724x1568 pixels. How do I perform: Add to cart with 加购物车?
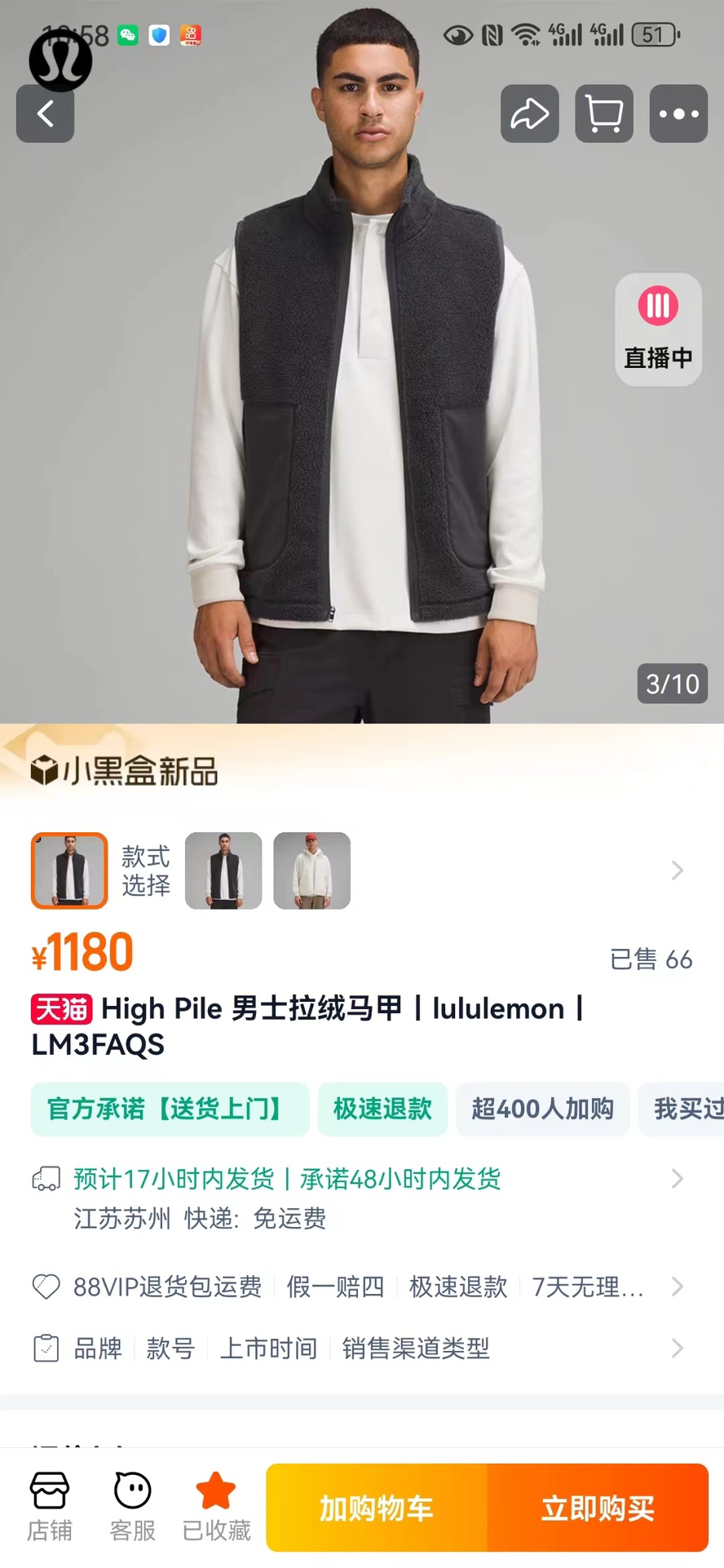[x=377, y=1508]
